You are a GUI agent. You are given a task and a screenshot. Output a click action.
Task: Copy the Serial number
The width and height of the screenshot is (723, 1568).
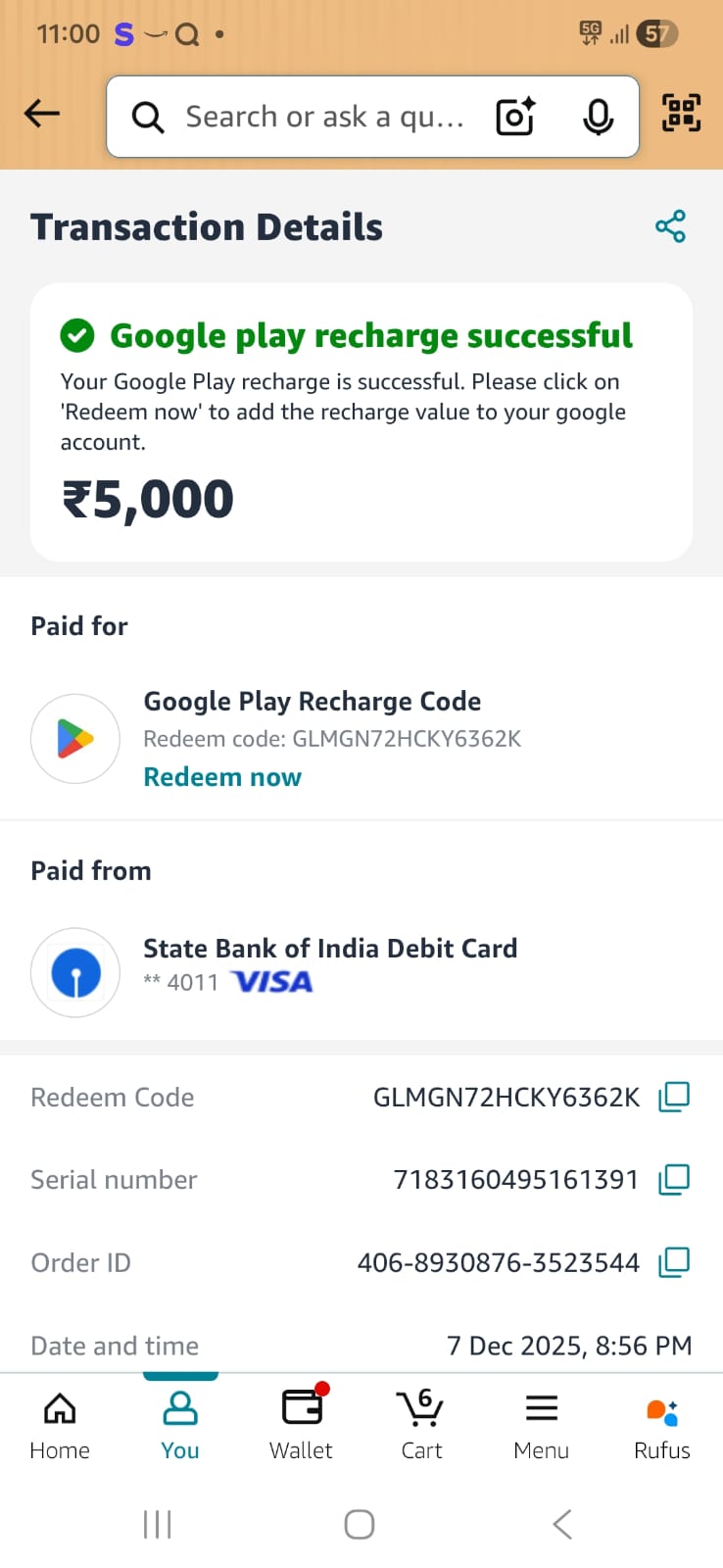674,1179
